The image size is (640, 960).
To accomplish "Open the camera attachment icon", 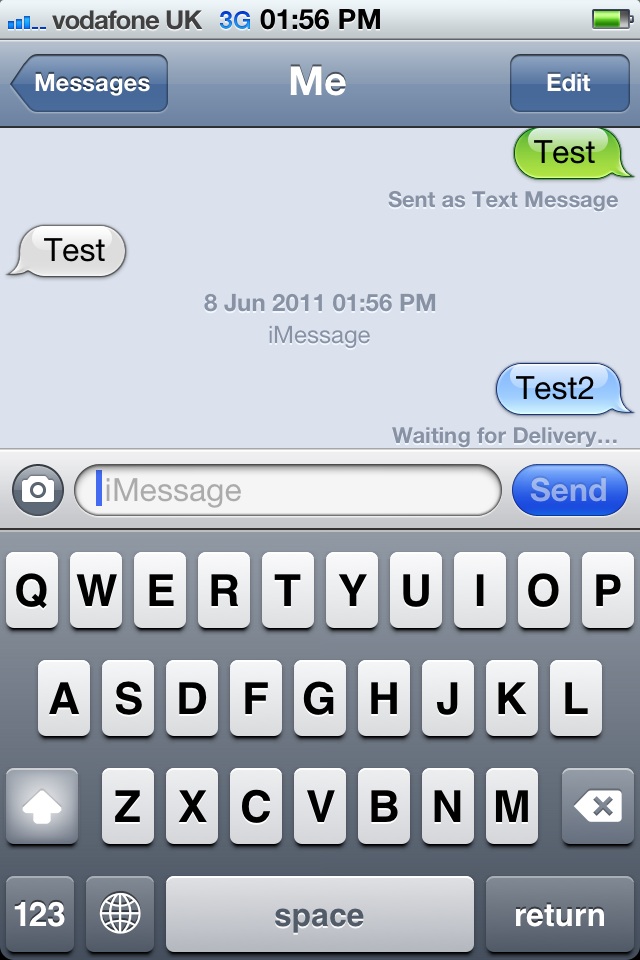I will [38, 490].
